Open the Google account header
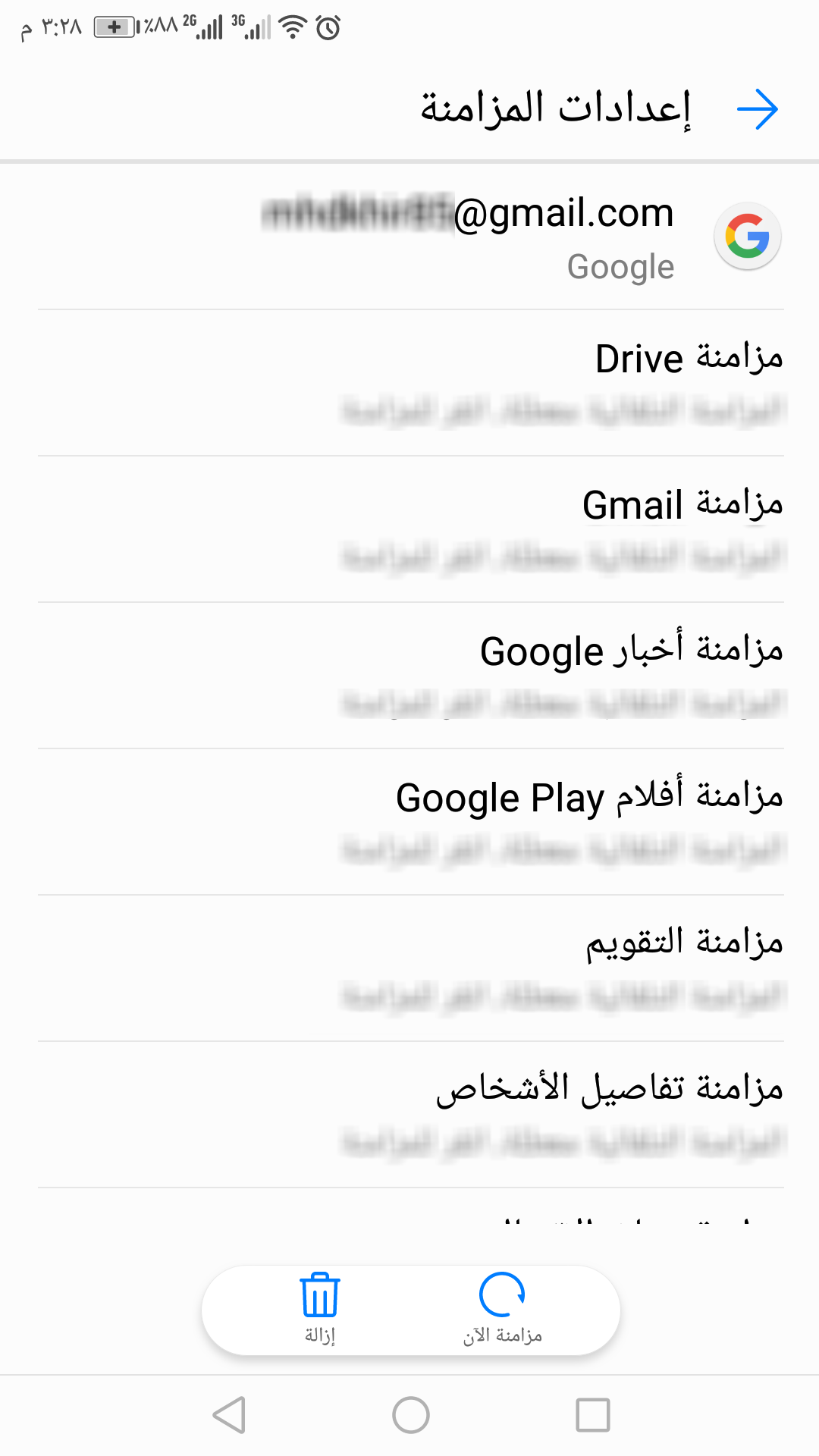The image size is (819, 1456). (409, 237)
